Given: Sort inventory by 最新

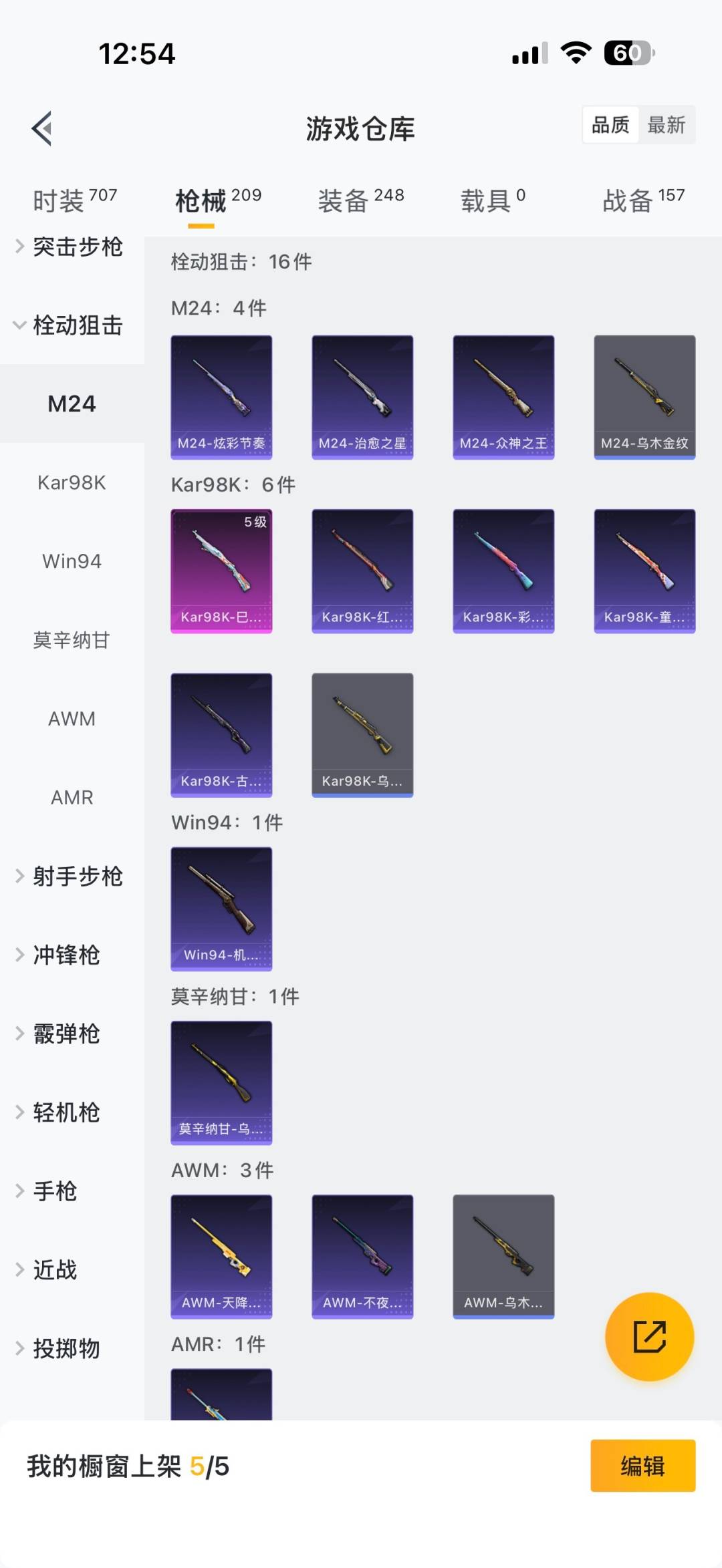Looking at the screenshot, I should tap(666, 125).
